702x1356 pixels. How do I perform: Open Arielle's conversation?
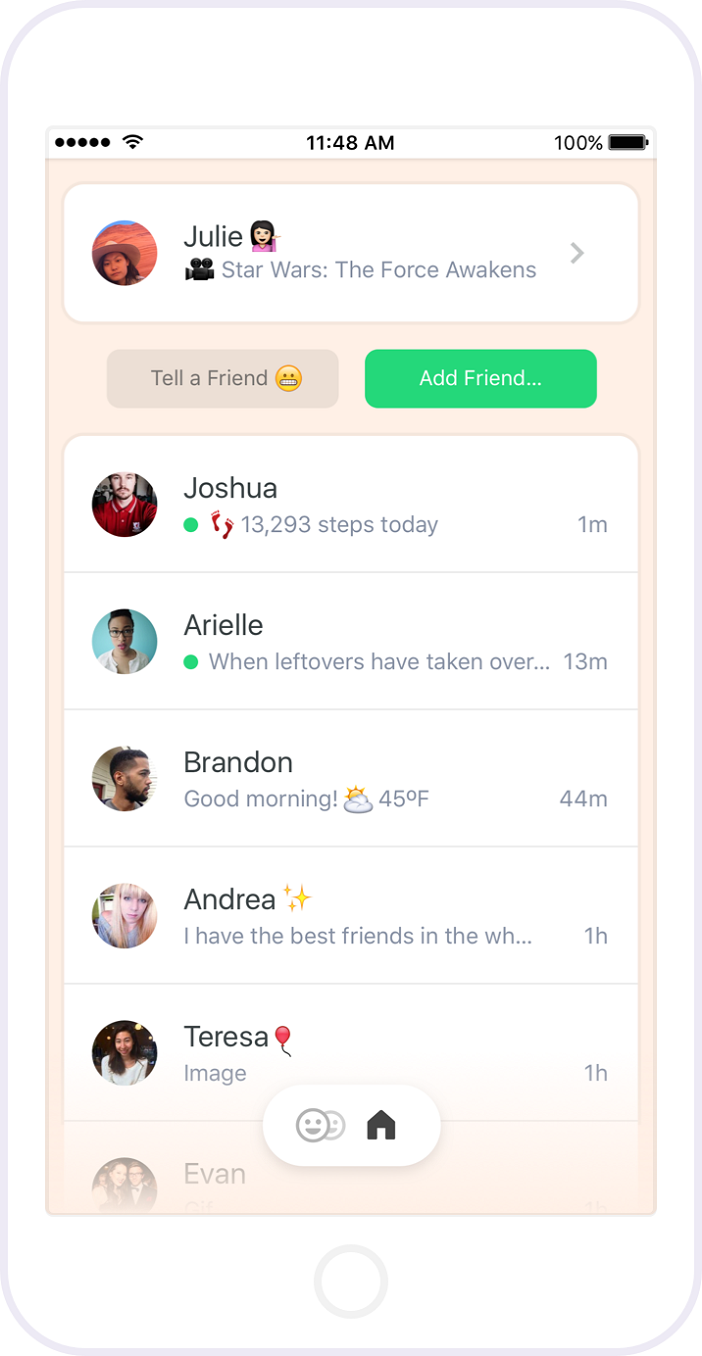(x=351, y=641)
